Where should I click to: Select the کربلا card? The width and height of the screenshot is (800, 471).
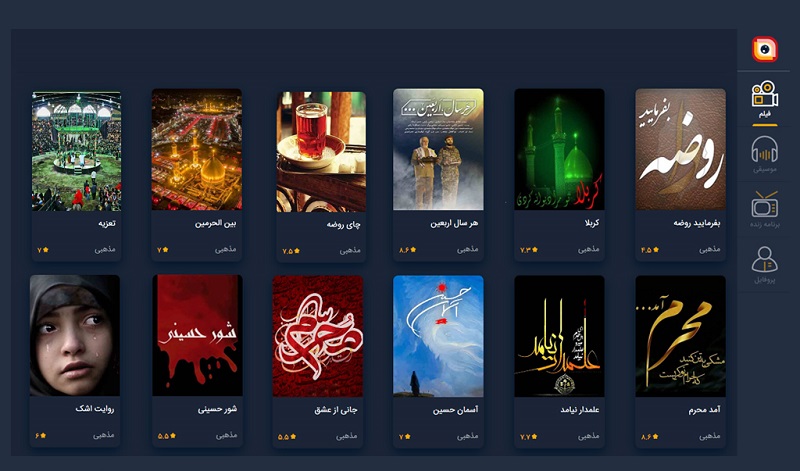[559, 150]
